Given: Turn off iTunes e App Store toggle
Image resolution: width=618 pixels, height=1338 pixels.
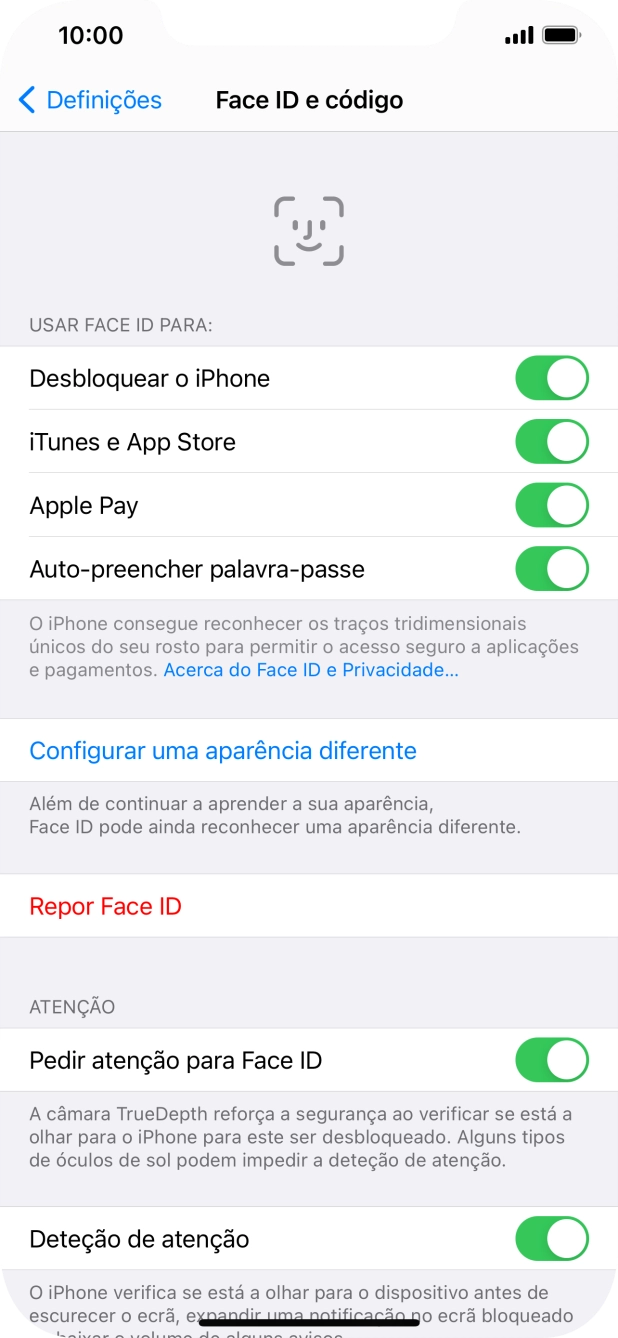Looking at the screenshot, I should (x=551, y=442).
